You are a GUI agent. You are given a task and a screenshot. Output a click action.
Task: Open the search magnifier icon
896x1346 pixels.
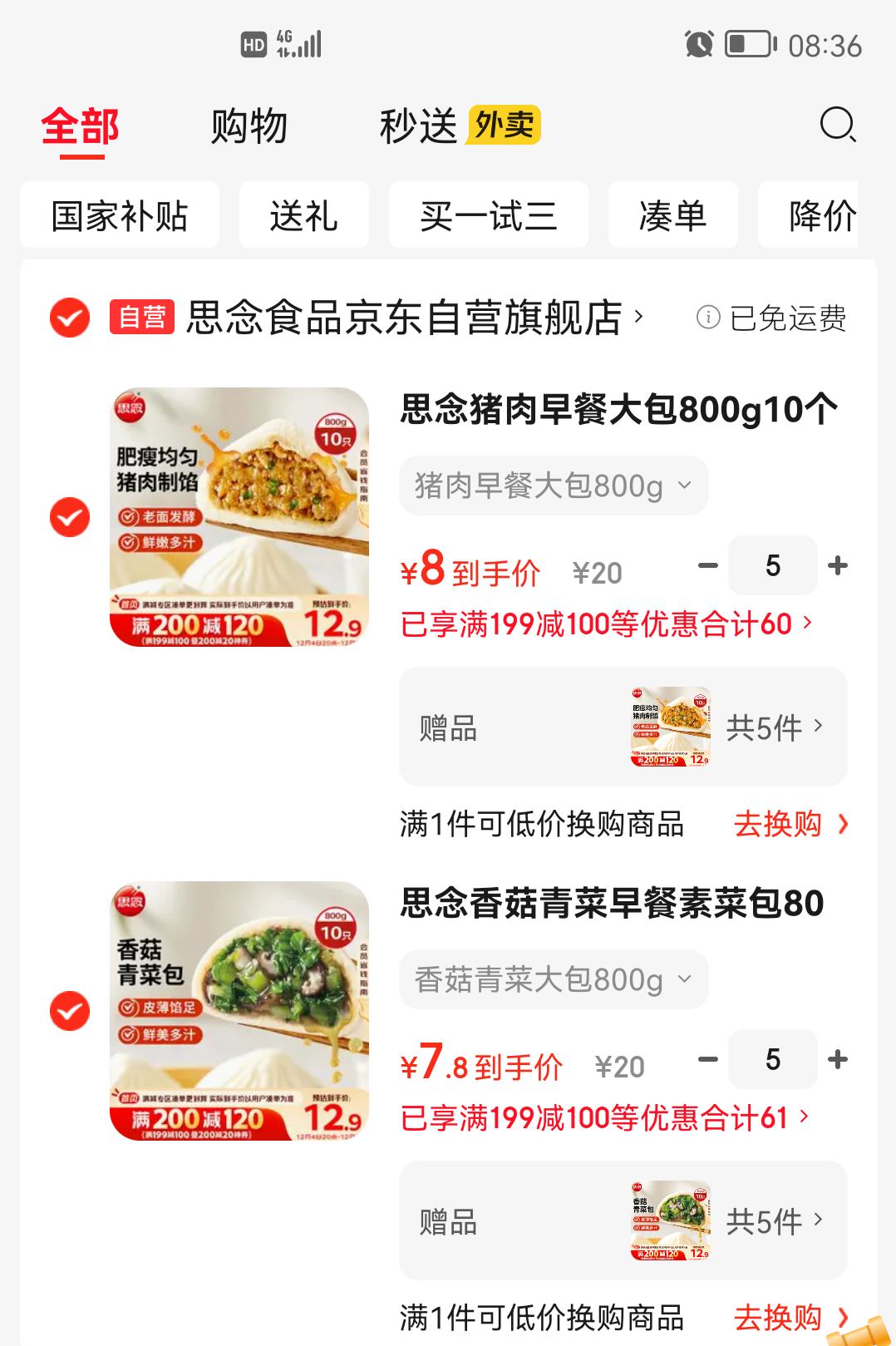837,126
